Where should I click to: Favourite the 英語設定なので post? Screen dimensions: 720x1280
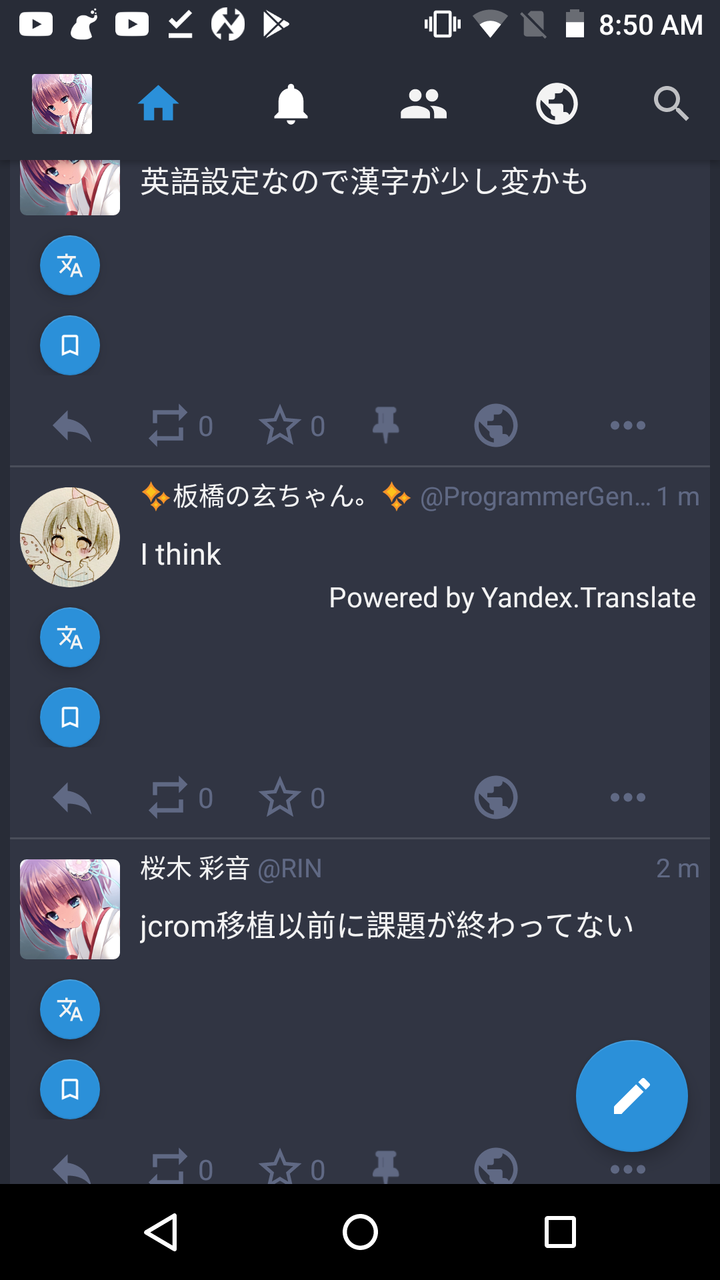(280, 426)
